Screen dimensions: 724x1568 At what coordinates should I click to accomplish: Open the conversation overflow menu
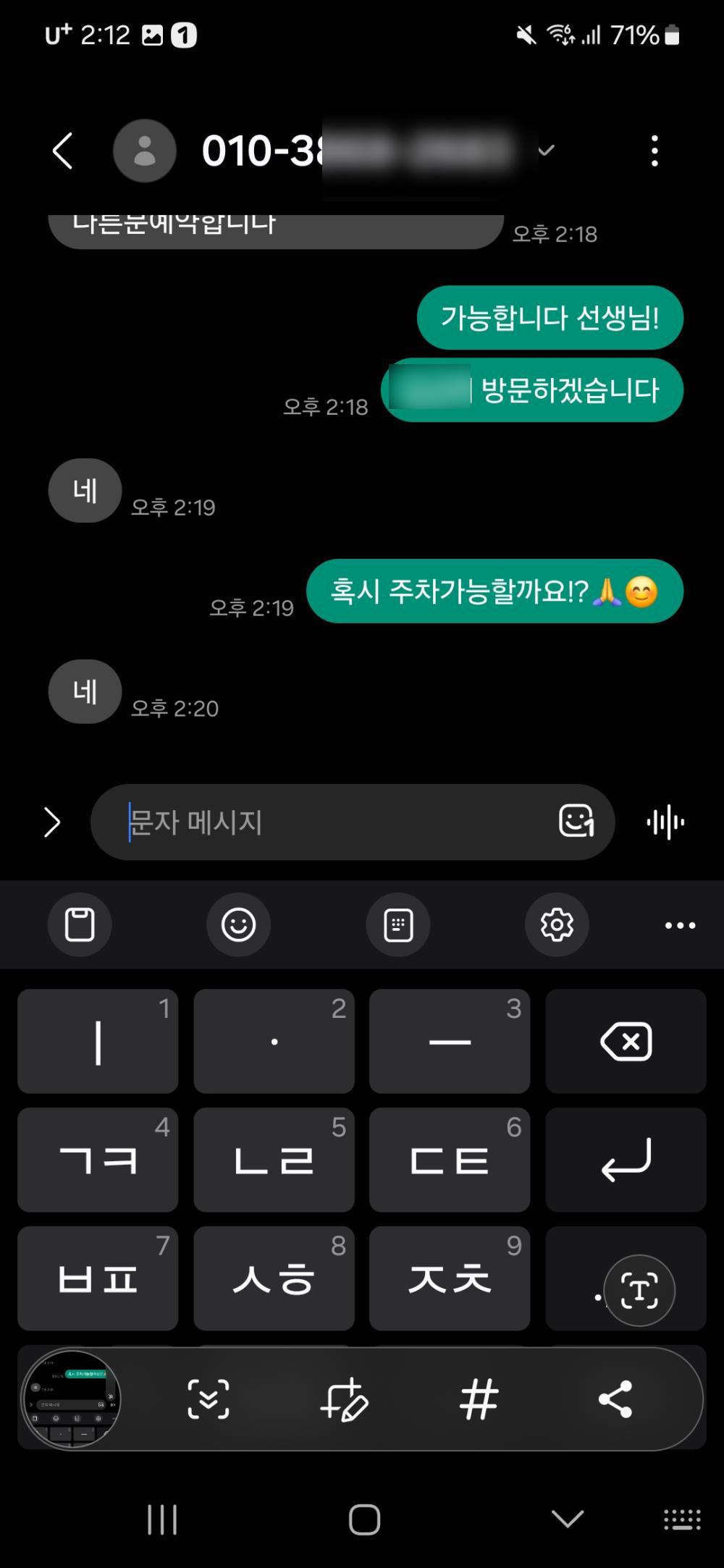[x=654, y=151]
